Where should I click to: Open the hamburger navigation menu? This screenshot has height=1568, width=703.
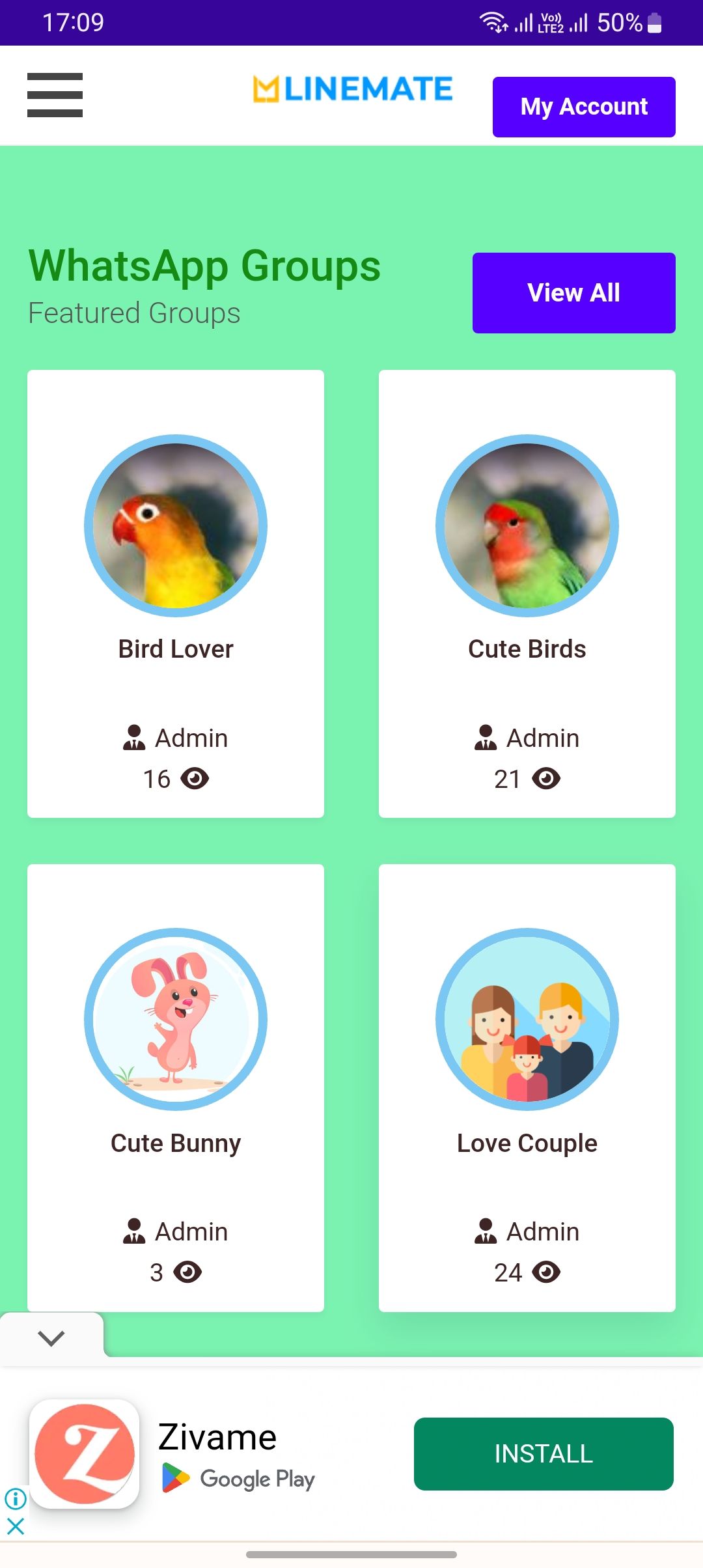(x=55, y=95)
